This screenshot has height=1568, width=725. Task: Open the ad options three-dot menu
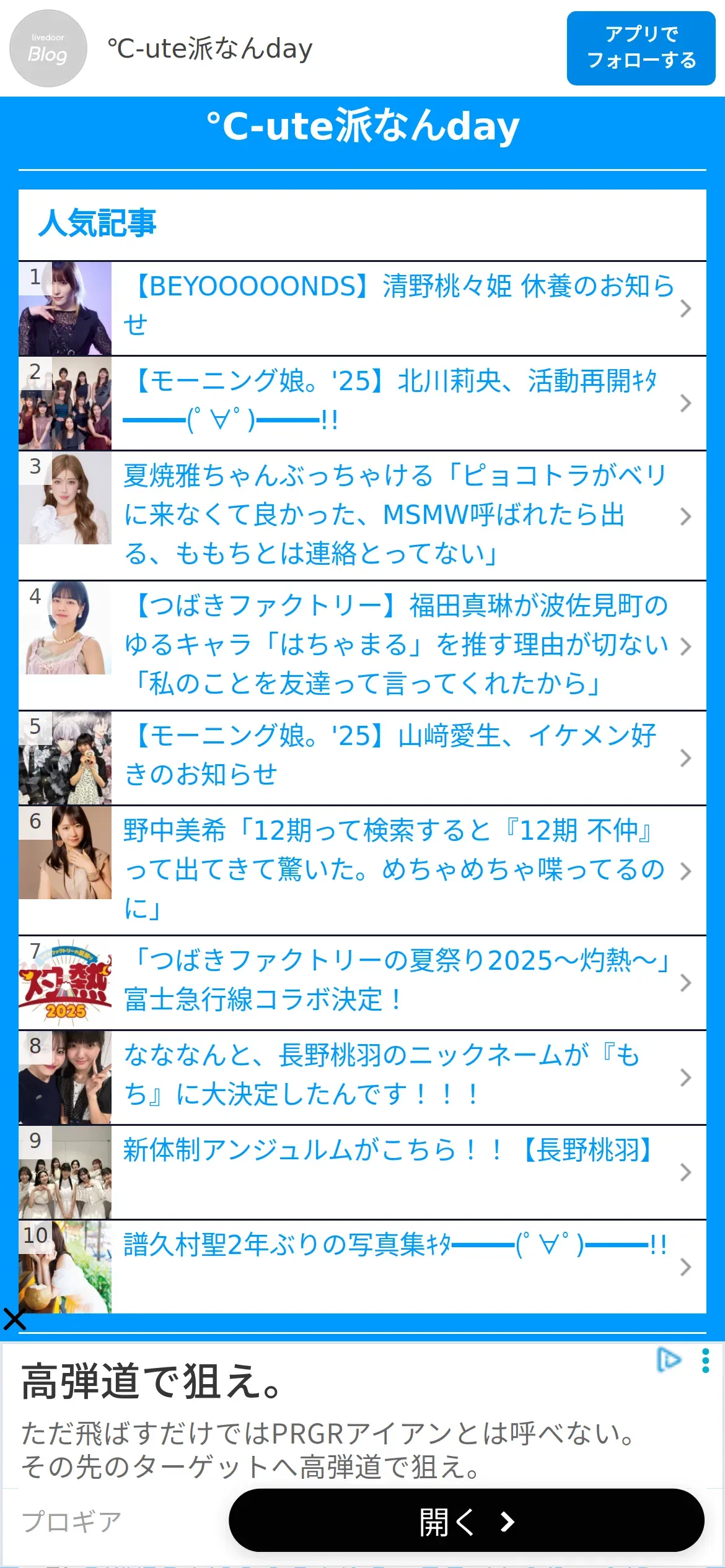(705, 1361)
